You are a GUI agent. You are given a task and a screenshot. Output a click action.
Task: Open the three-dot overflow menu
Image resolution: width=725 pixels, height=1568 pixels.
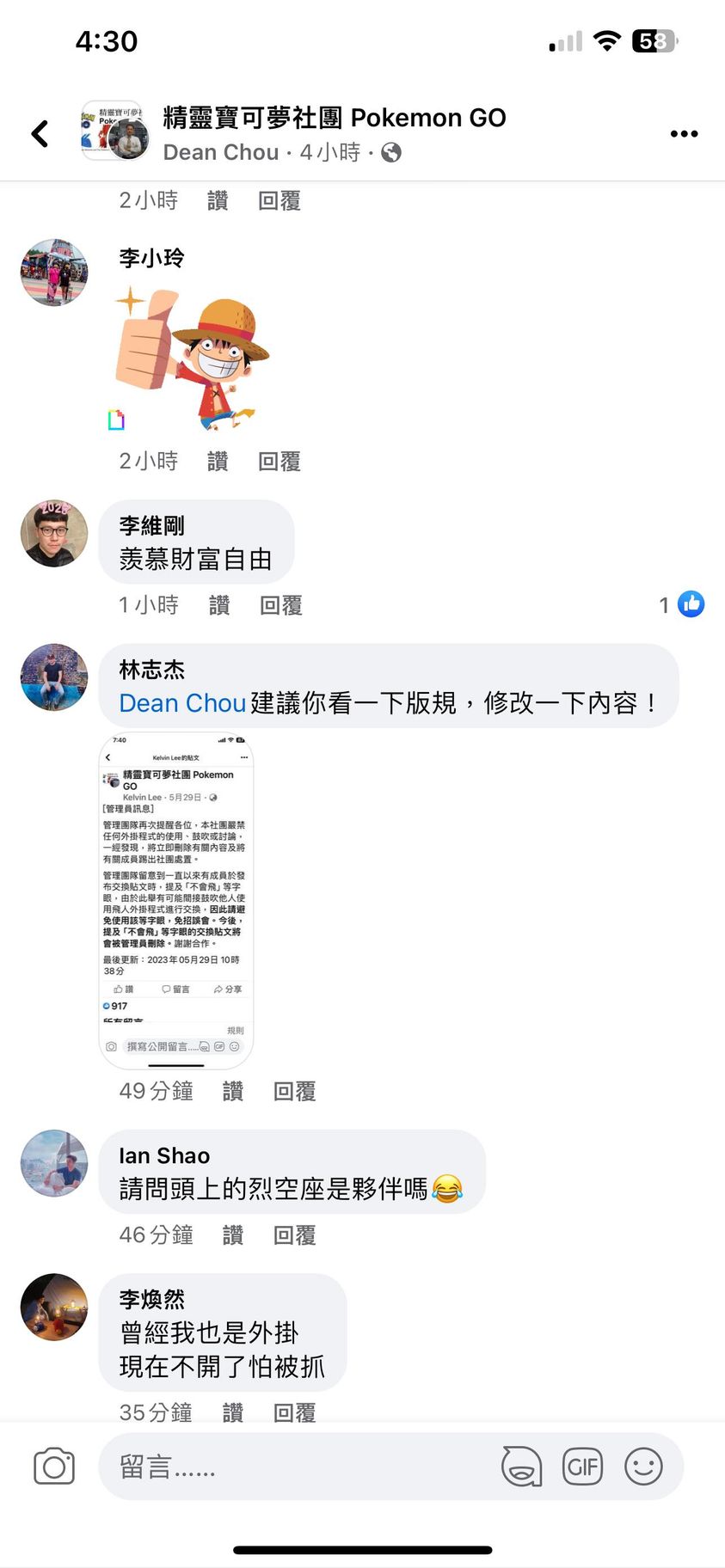pyautogui.click(x=684, y=134)
